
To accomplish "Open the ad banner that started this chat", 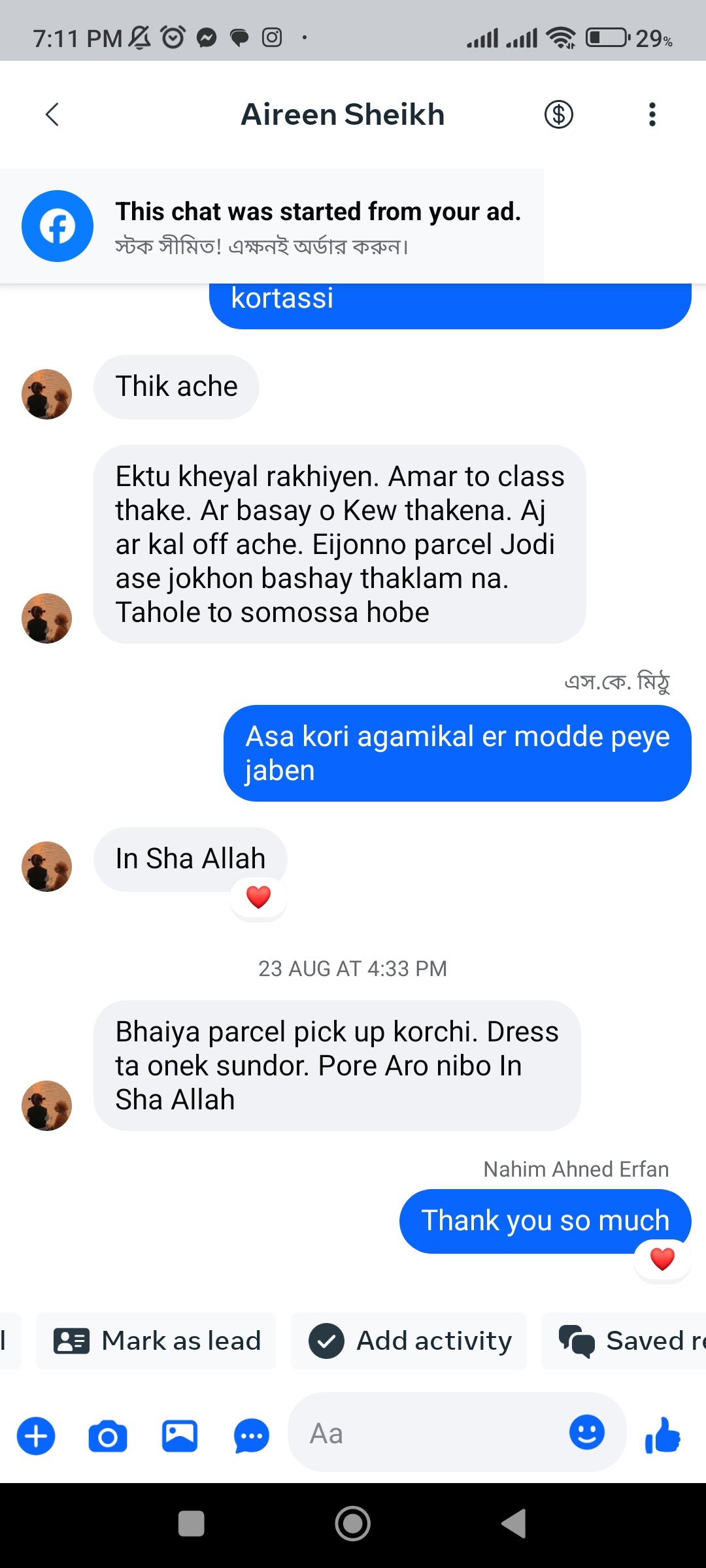I will 271,226.
